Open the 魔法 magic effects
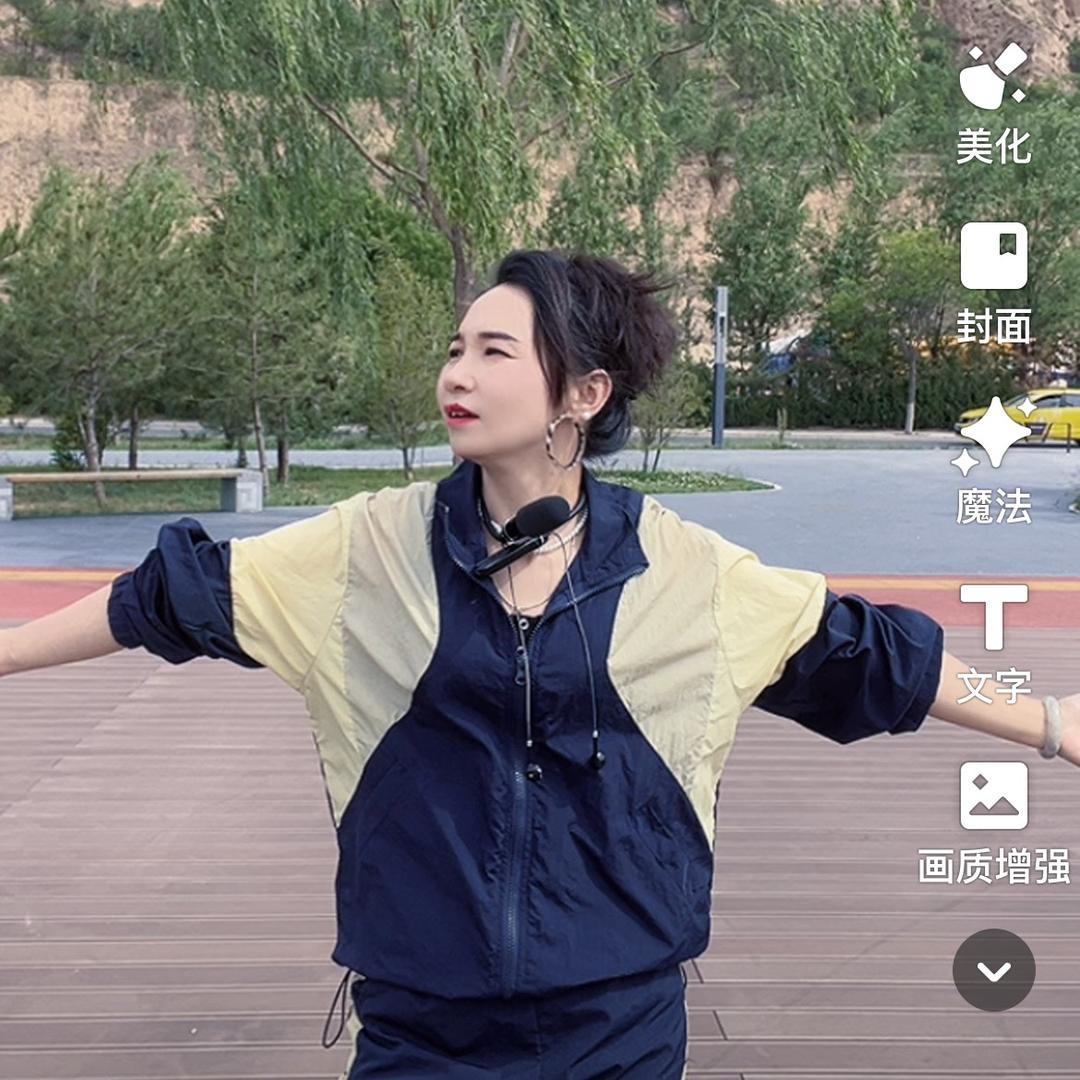 tap(993, 460)
